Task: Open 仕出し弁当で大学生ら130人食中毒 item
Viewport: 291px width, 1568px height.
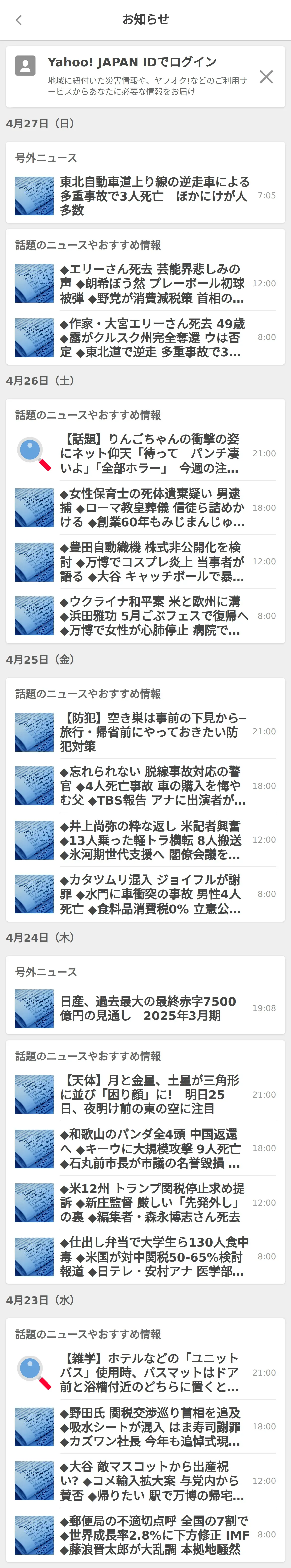Action: 152,1256
